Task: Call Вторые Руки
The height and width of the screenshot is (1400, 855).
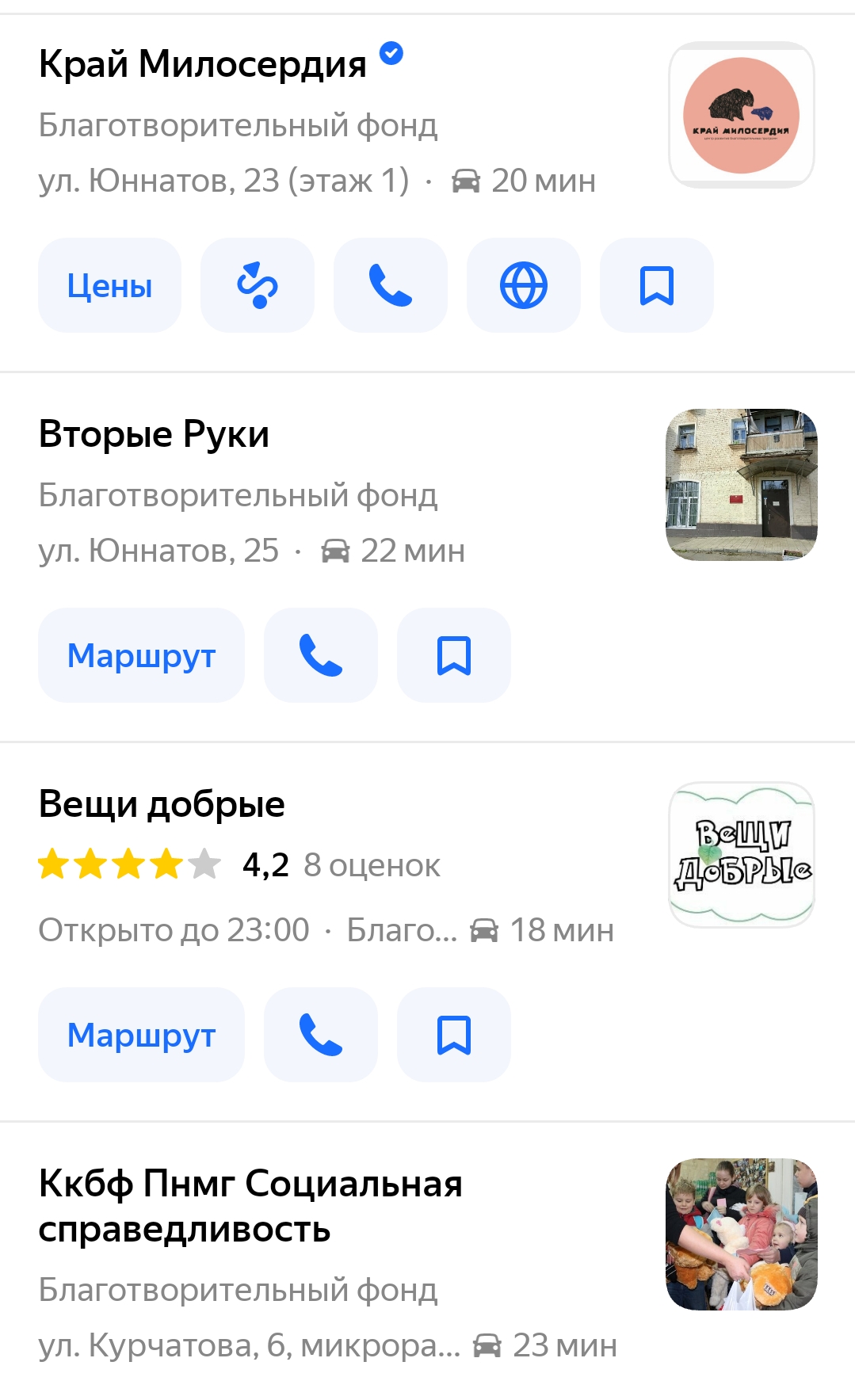Action: pyautogui.click(x=321, y=655)
